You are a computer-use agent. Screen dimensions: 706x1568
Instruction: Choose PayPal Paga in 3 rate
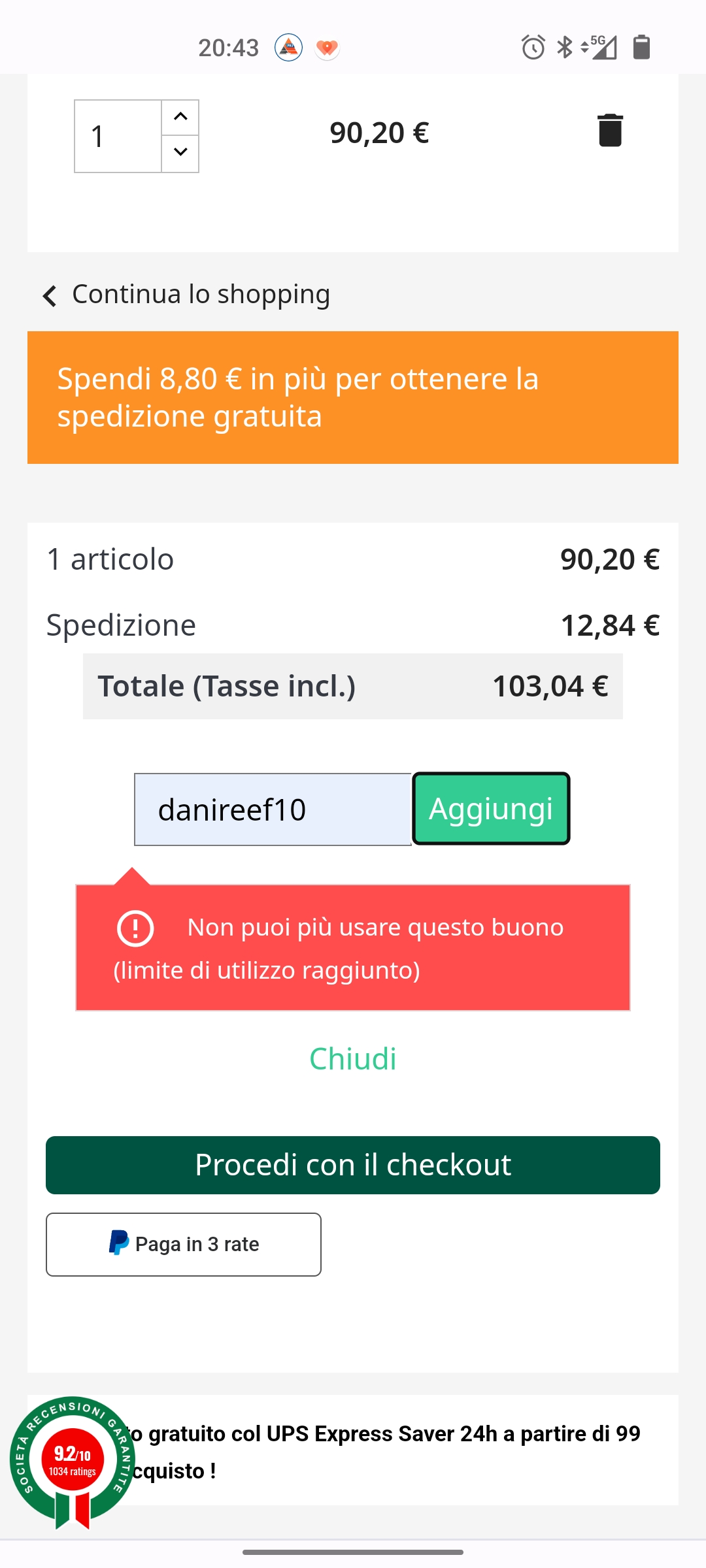(x=184, y=1245)
